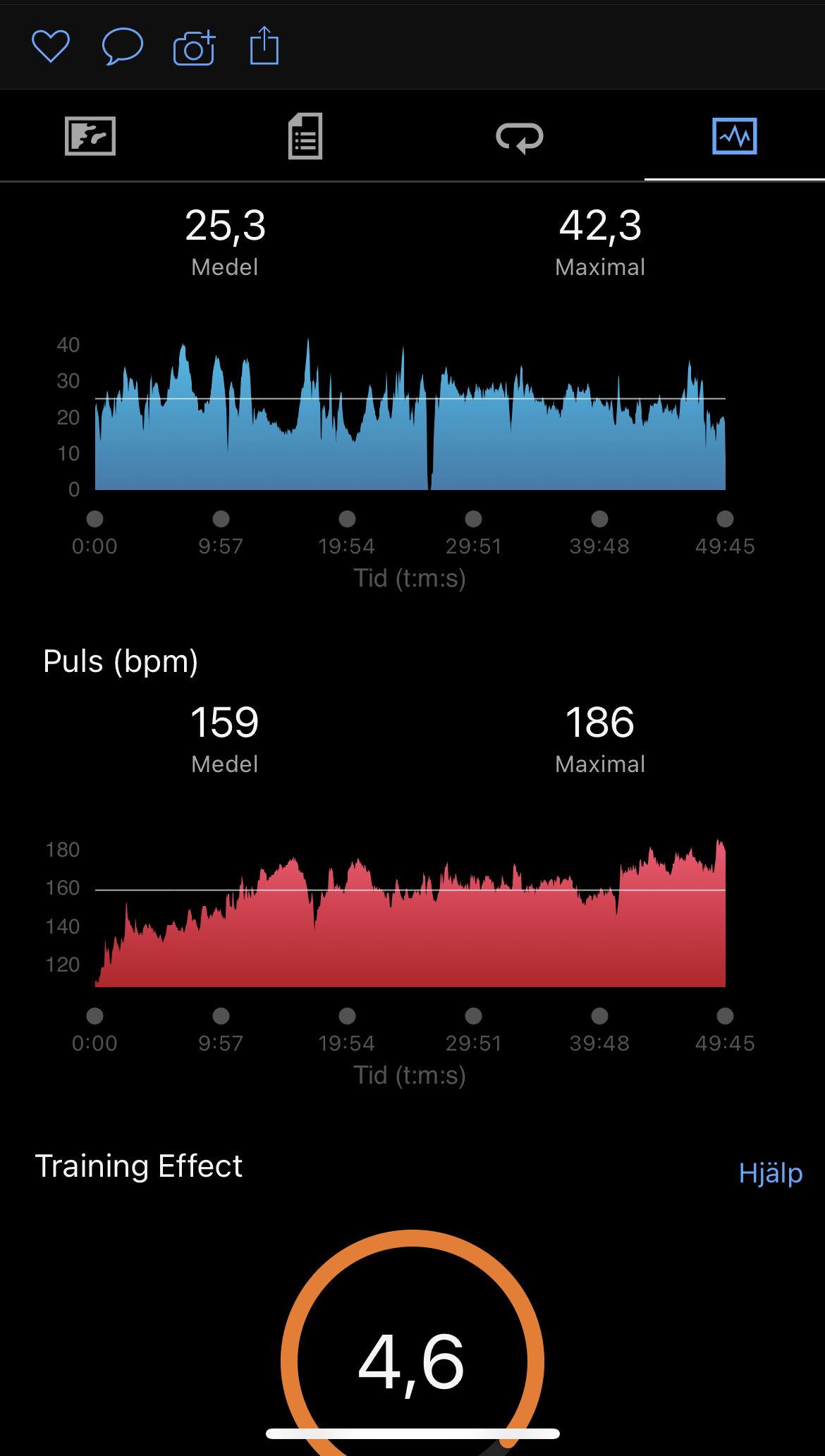The height and width of the screenshot is (1456, 825).
Task: Open the activity details list tab
Action: (x=305, y=136)
